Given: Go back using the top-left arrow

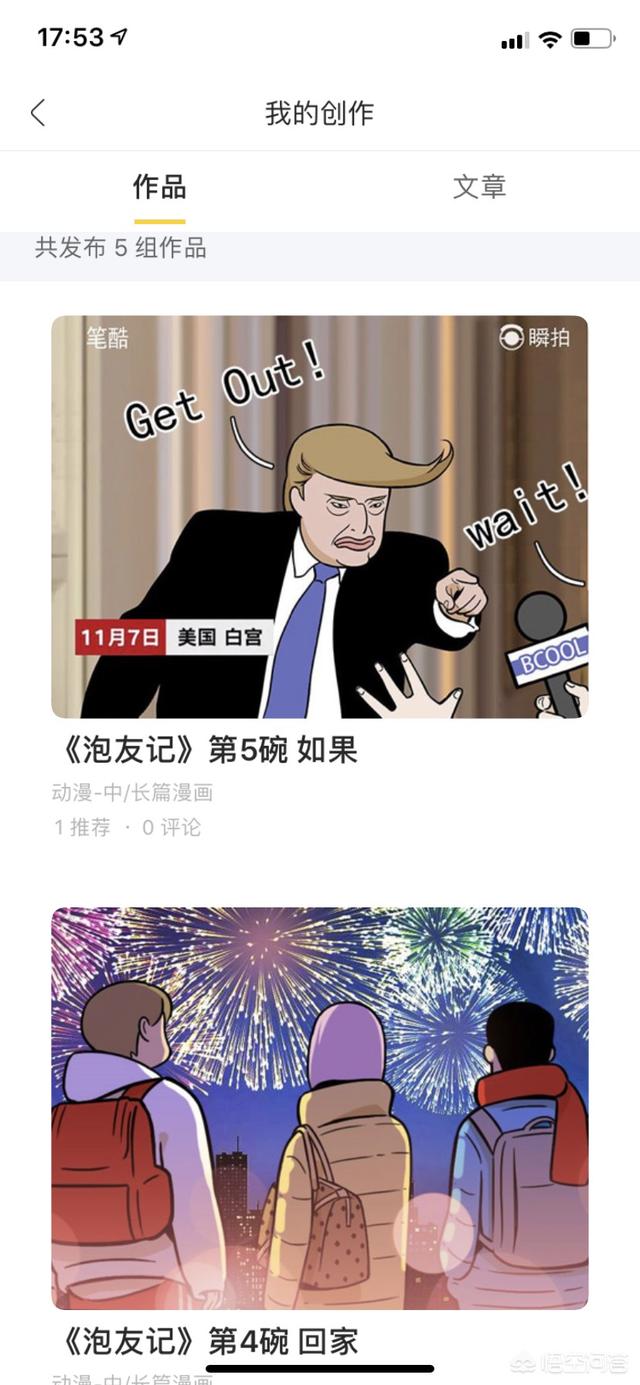Looking at the screenshot, I should click(38, 113).
